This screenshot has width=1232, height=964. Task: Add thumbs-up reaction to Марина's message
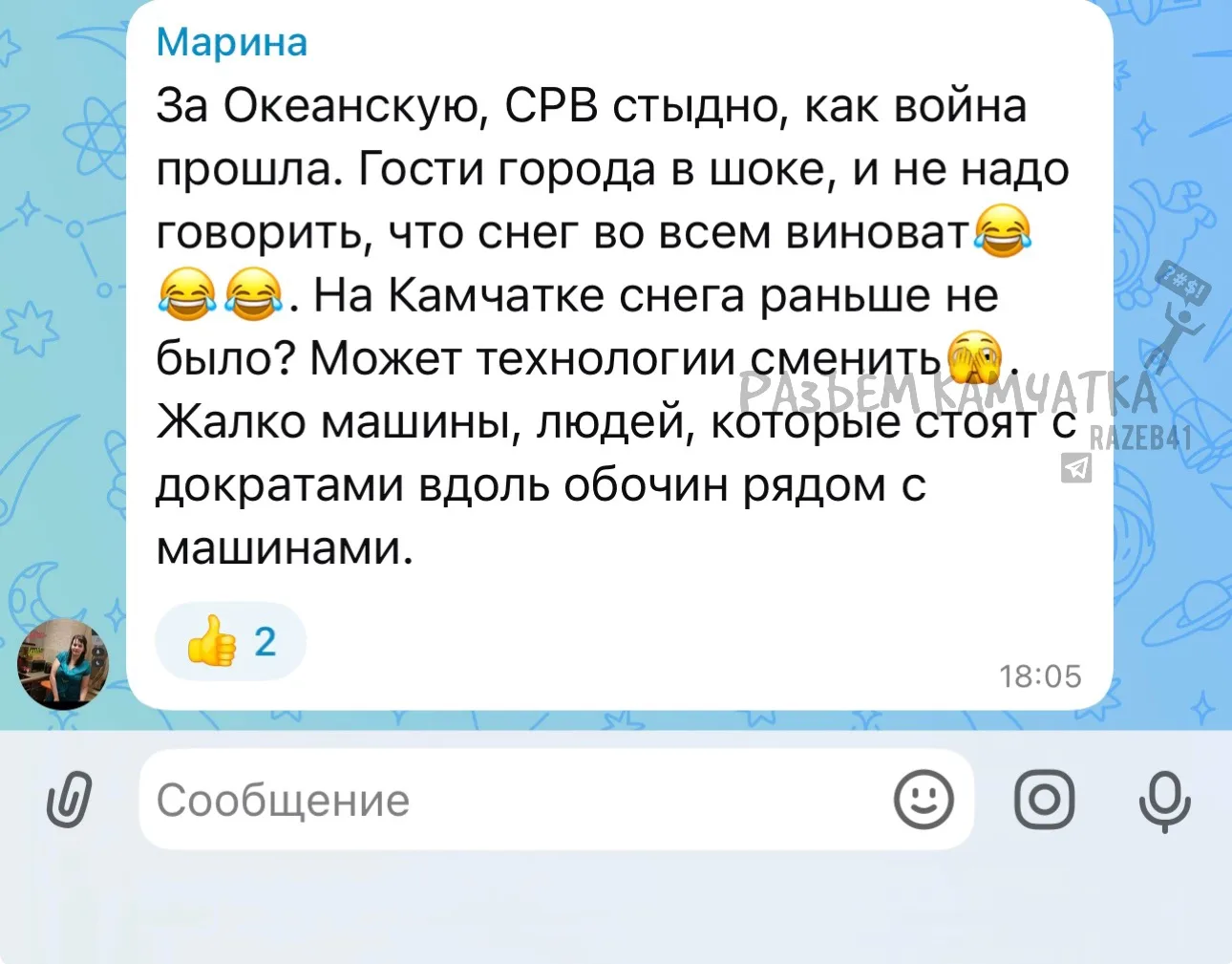coord(230,641)
